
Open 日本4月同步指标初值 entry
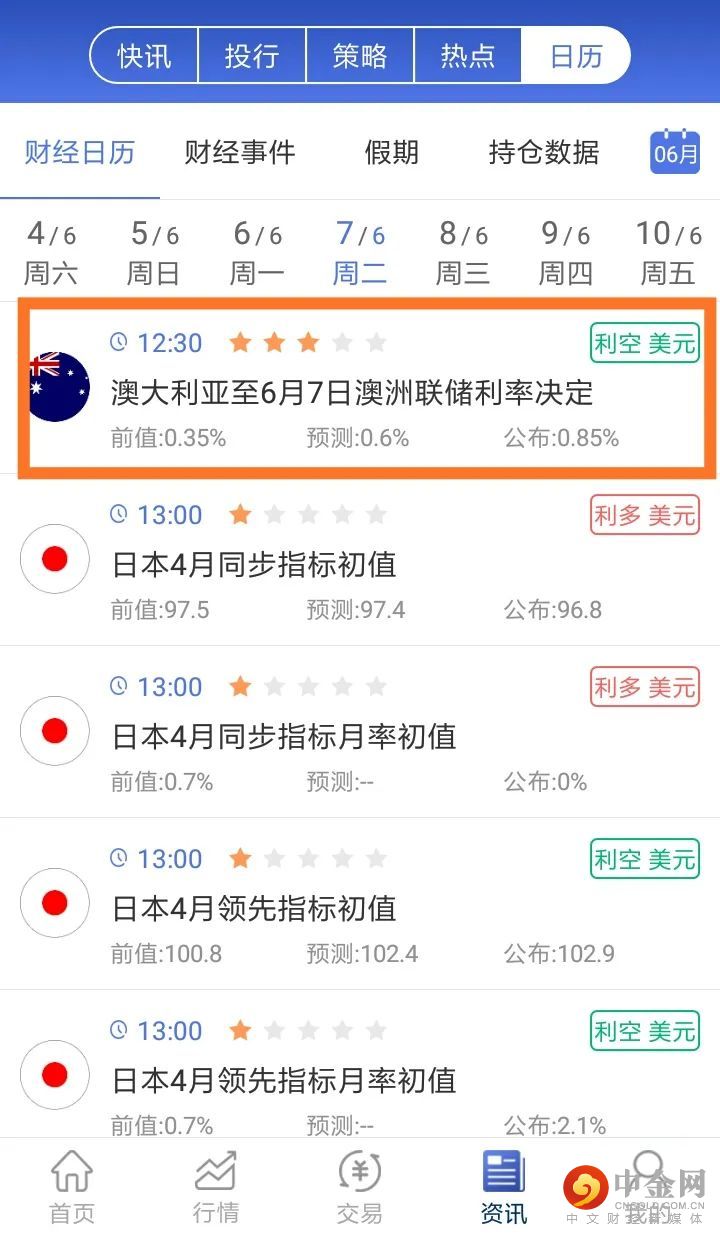(254, 564)
